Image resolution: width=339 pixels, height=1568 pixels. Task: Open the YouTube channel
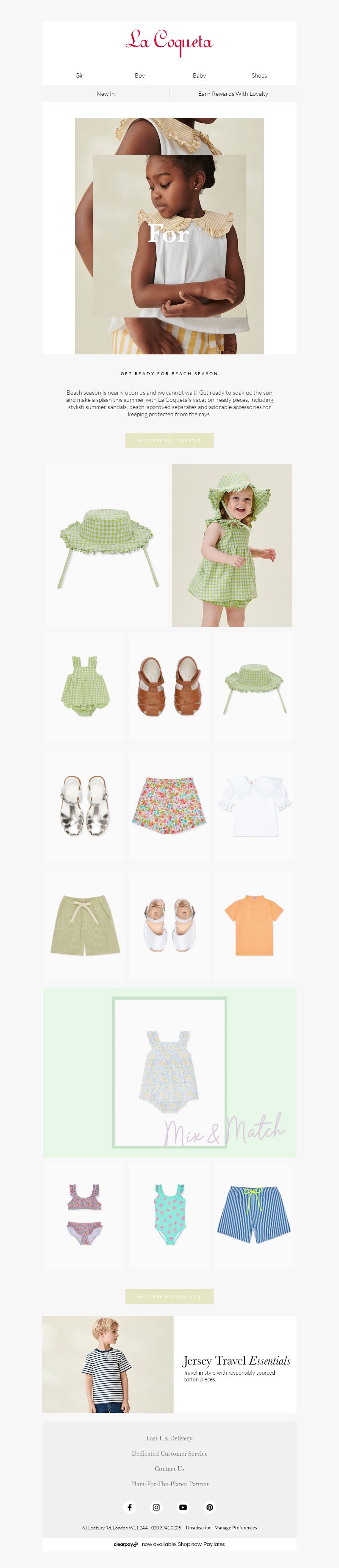(x=183, y=1507)
